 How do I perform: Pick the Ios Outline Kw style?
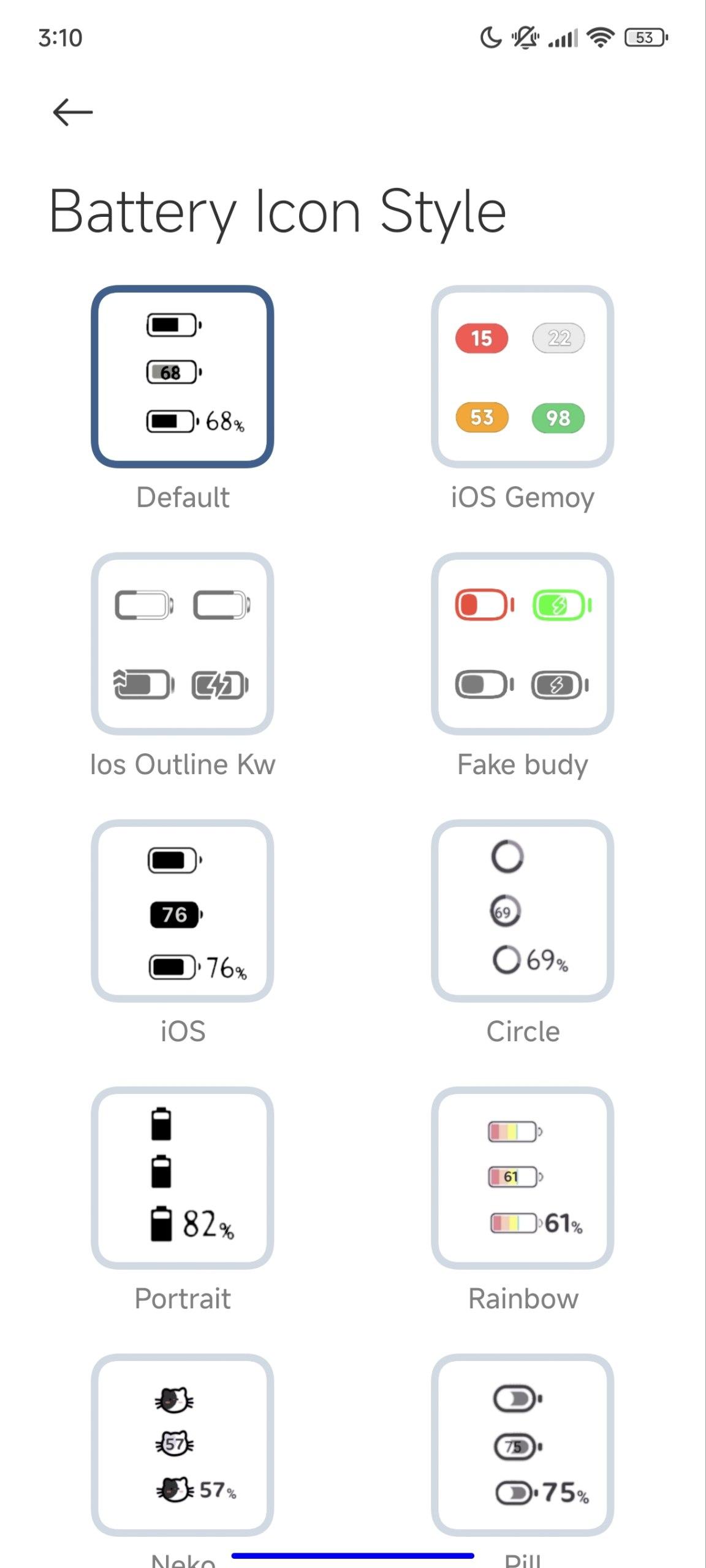pos(183,644)
